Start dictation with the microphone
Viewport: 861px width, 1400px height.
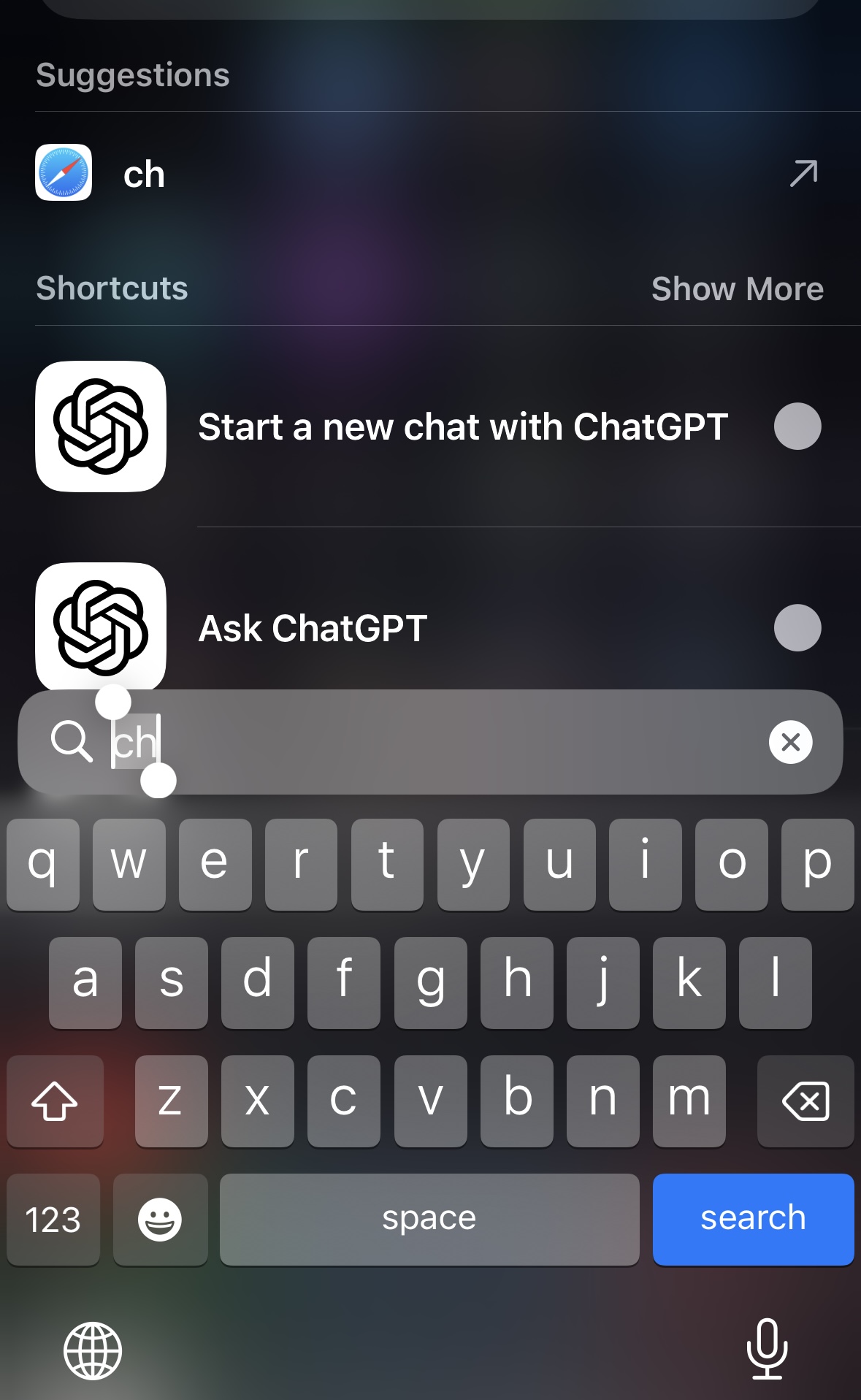767,1348
